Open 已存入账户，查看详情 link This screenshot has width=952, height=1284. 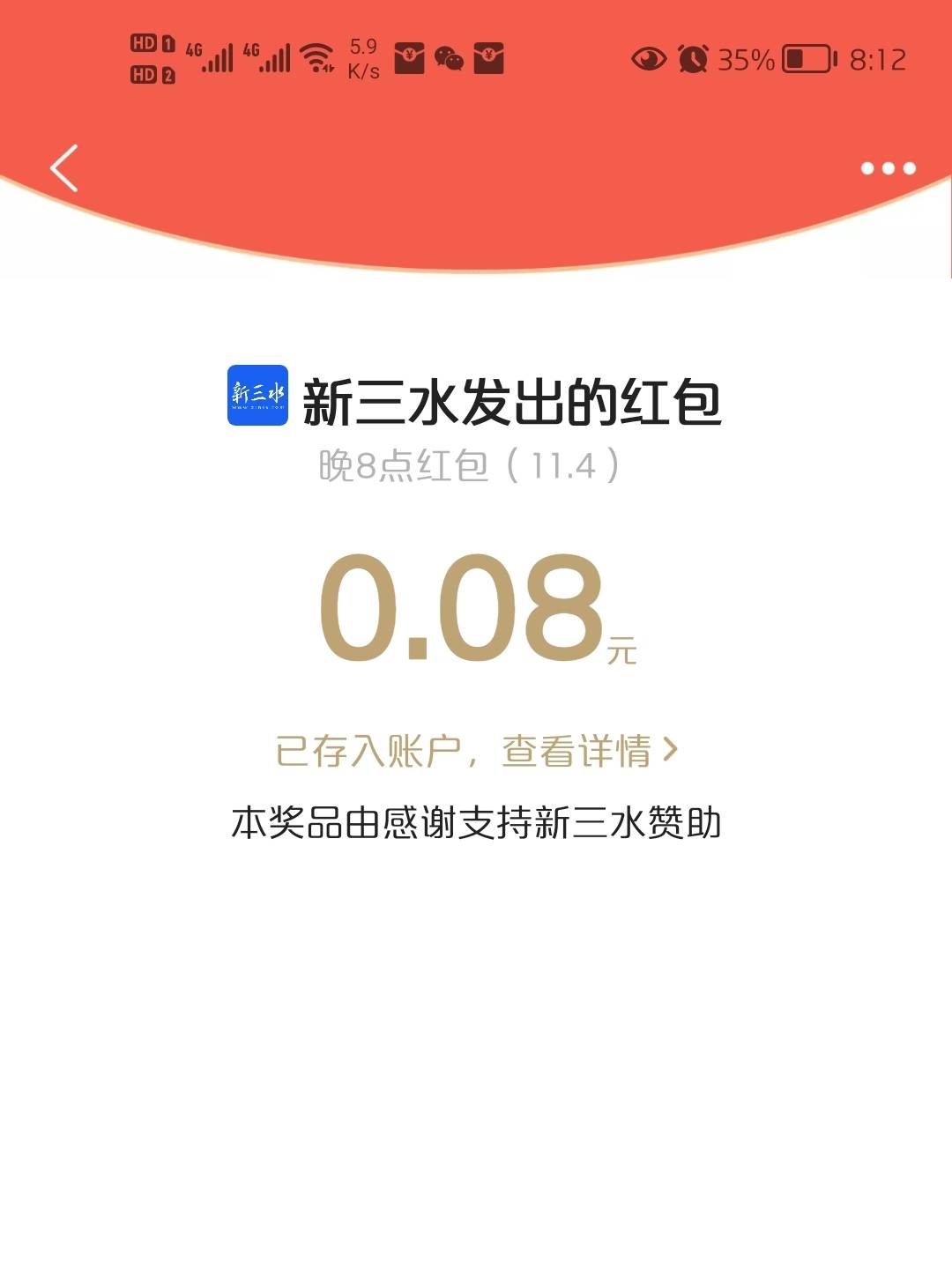pyautogui.click(x=476, y=751)
